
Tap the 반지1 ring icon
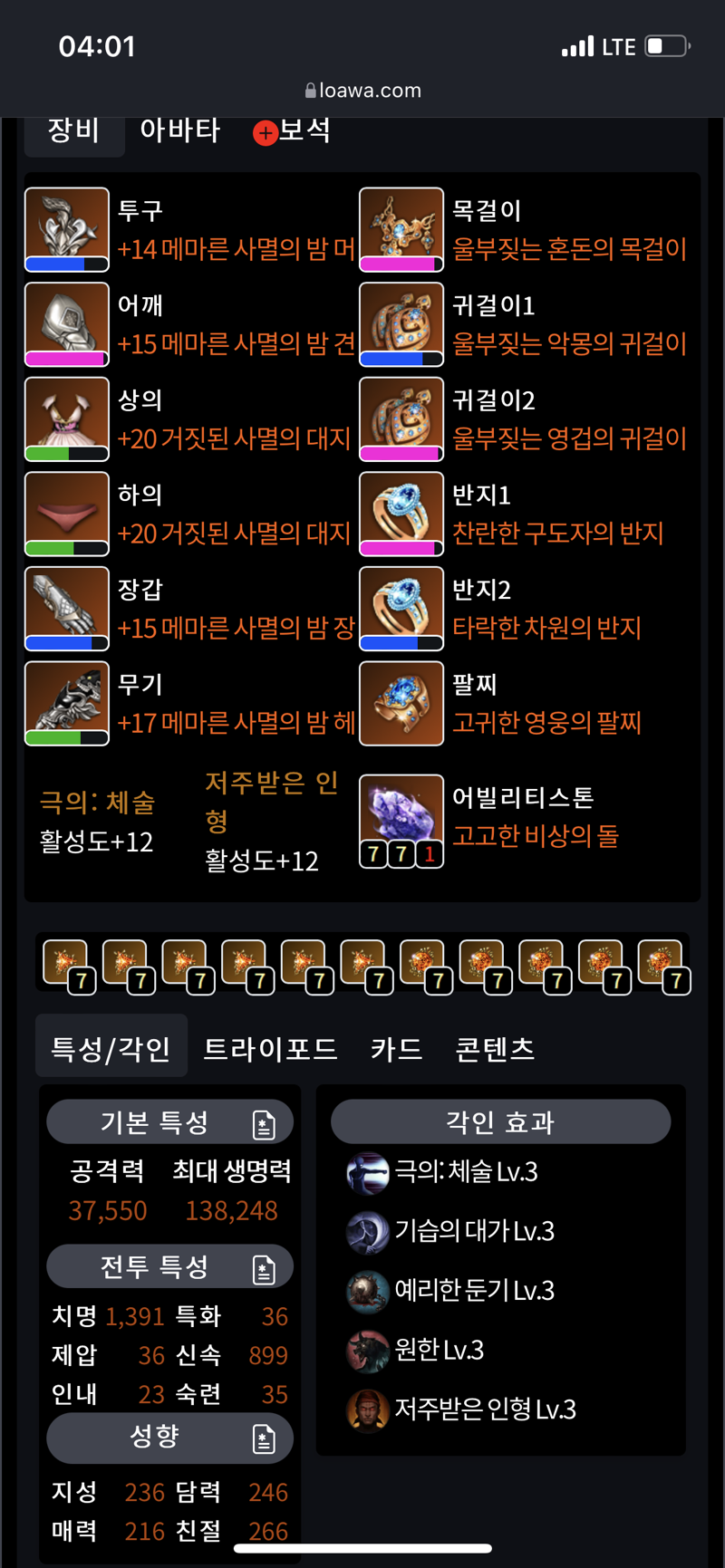point(401,515)
